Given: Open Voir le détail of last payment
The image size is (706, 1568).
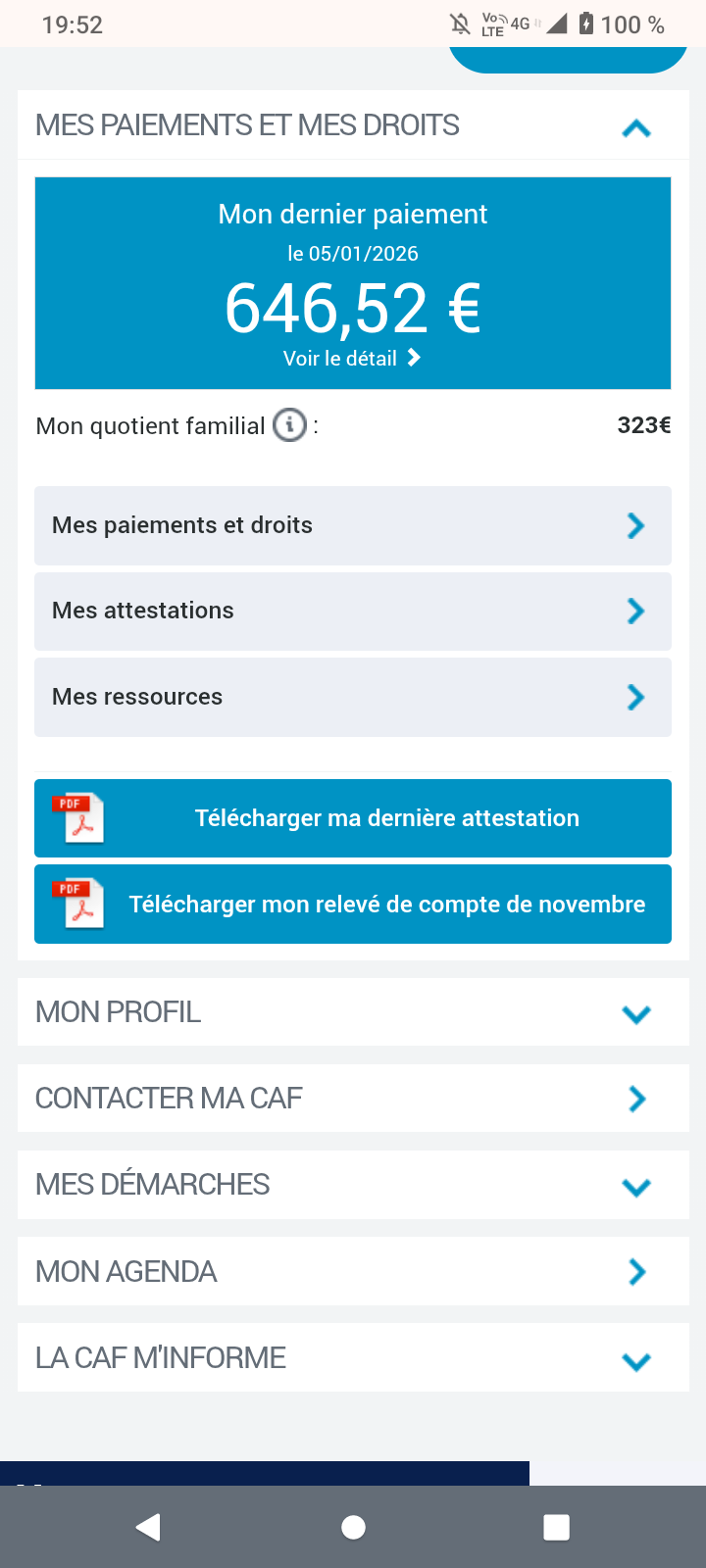Looking at the screenshot, I should pos(352,359).
